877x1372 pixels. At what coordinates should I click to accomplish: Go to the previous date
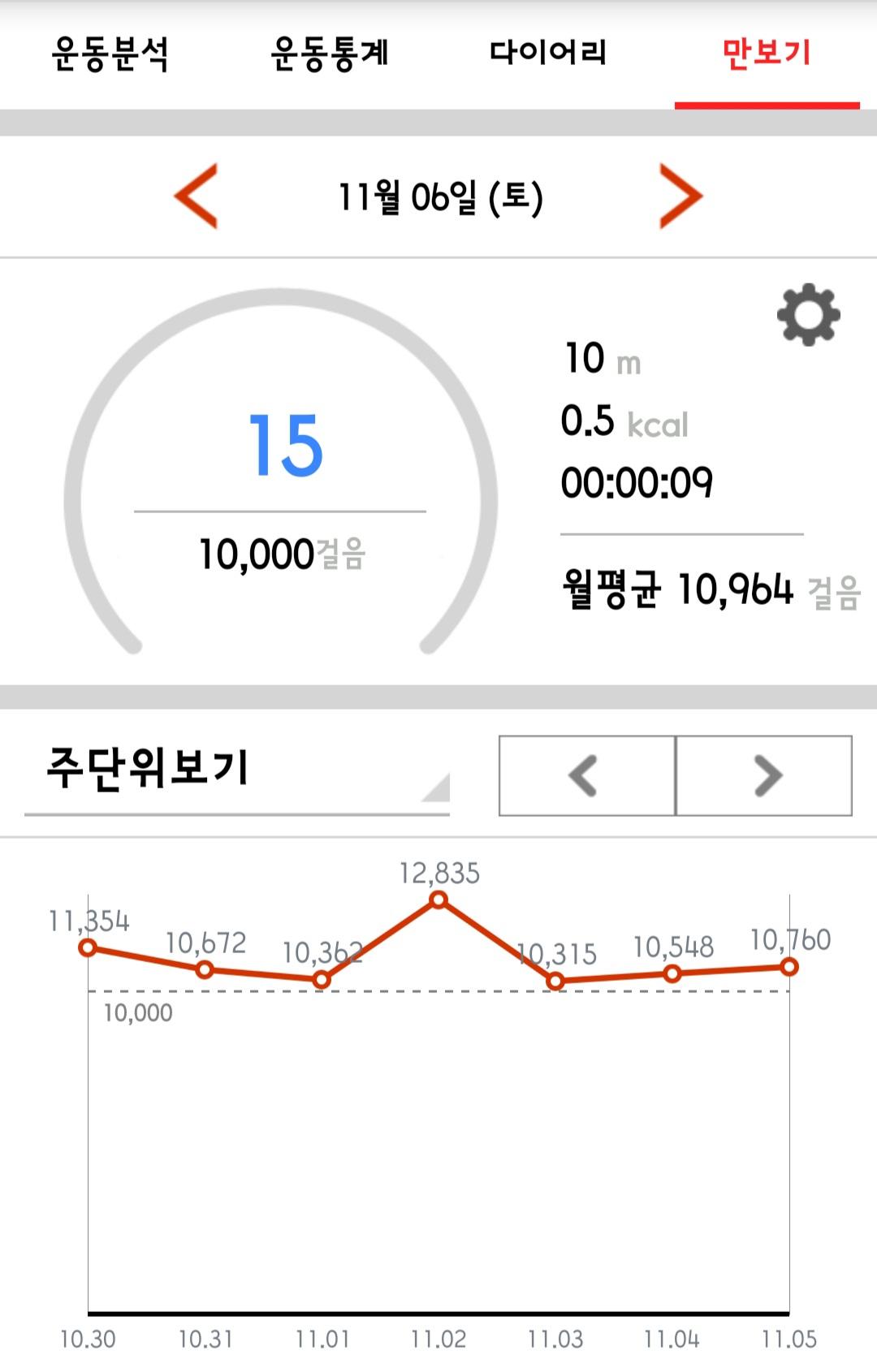(197, 196)
